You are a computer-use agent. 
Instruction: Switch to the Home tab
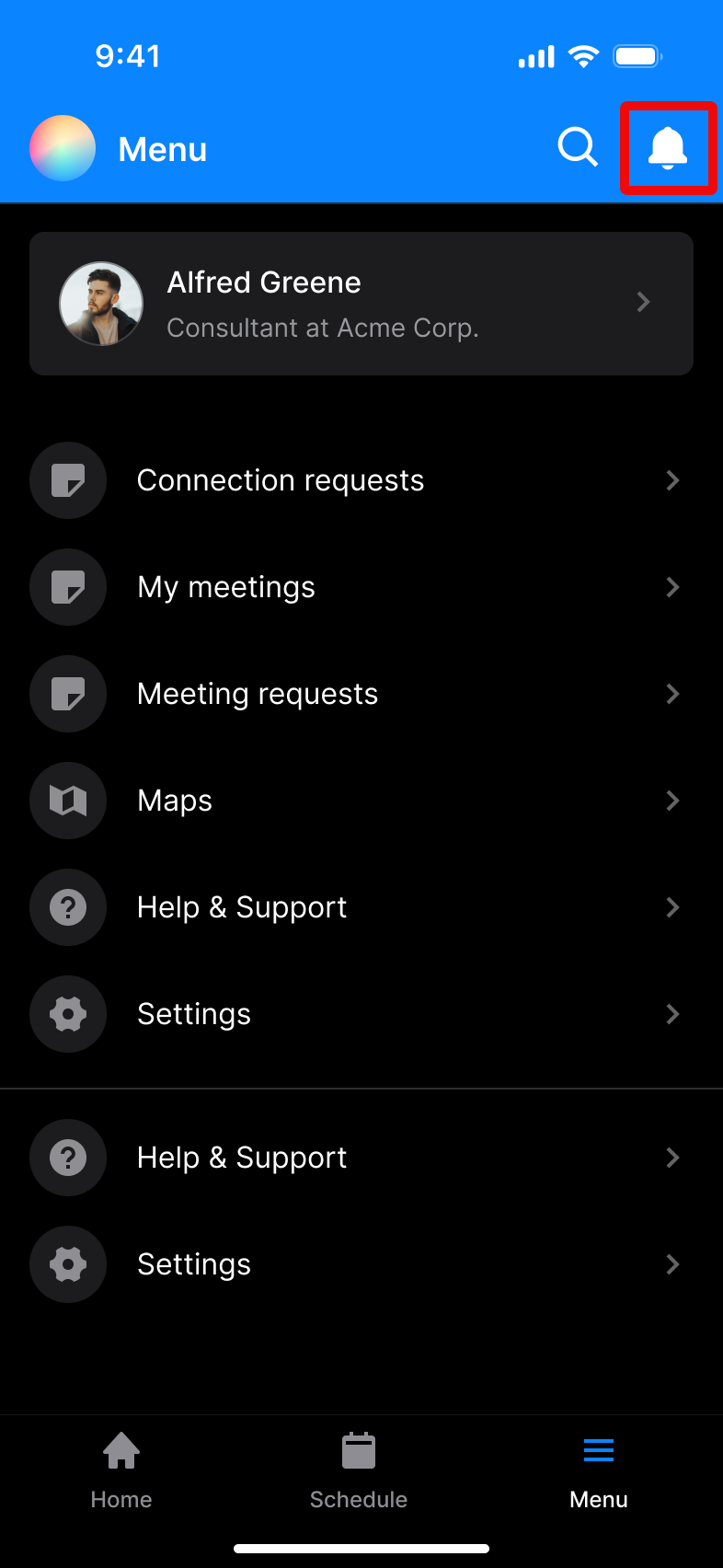(x=121, y=1470)
